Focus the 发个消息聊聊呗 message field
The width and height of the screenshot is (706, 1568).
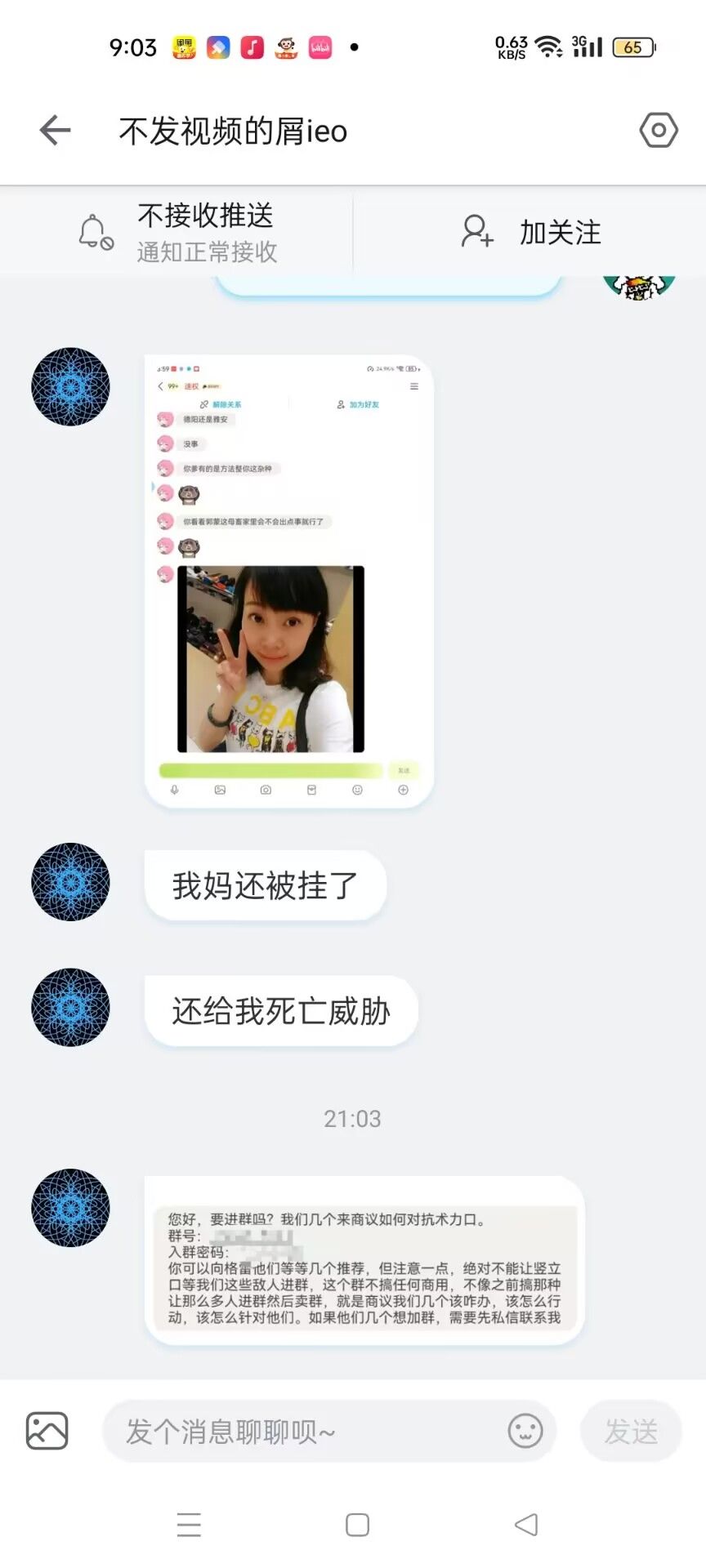tap(302, 1431)
